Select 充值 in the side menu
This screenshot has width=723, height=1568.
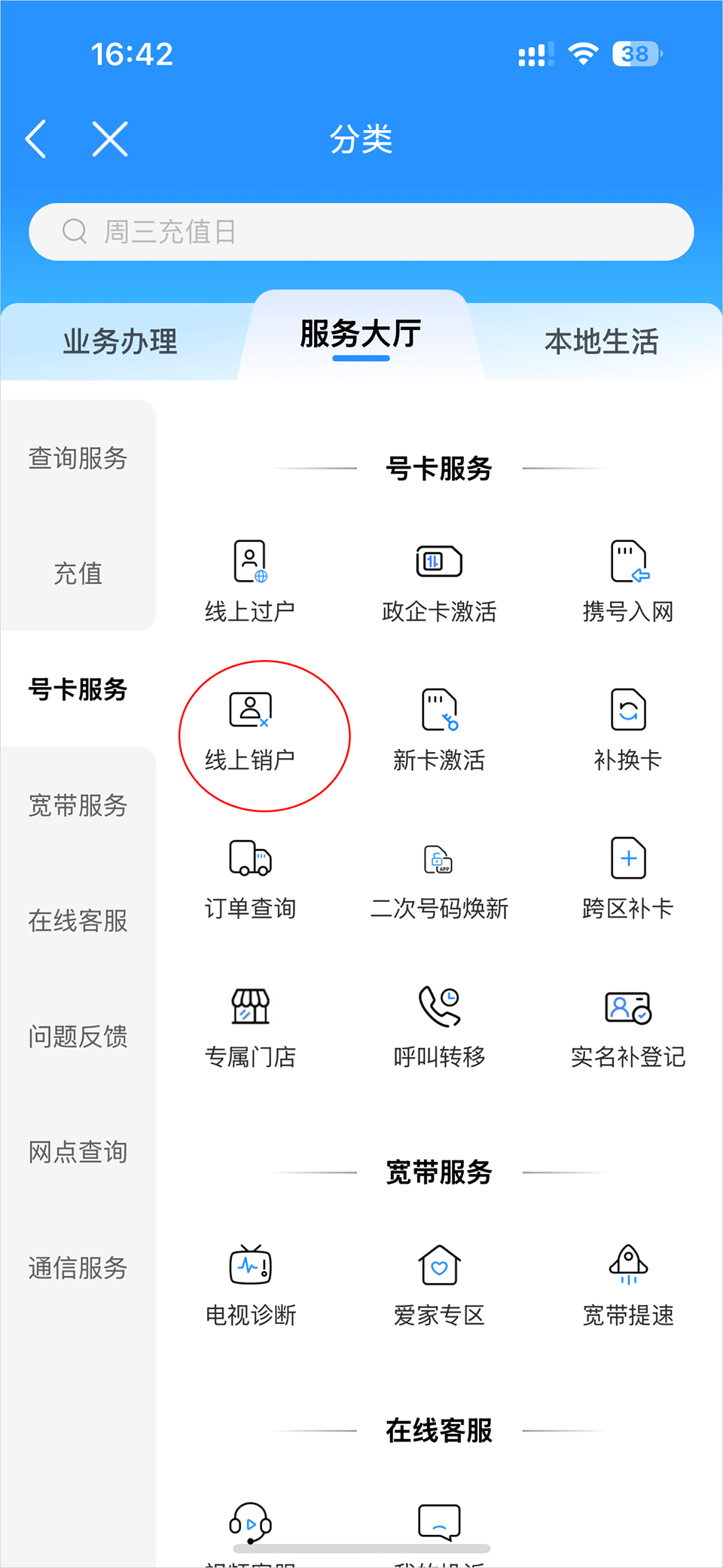tap(78, 573)
